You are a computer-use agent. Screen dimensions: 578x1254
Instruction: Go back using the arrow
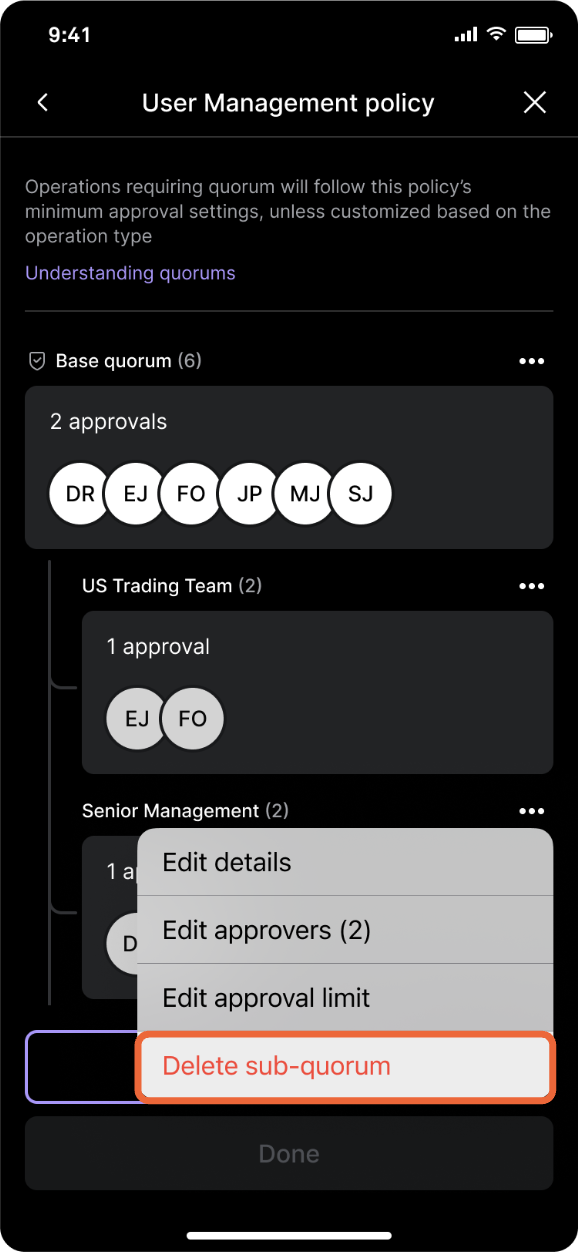pos(42,102)
